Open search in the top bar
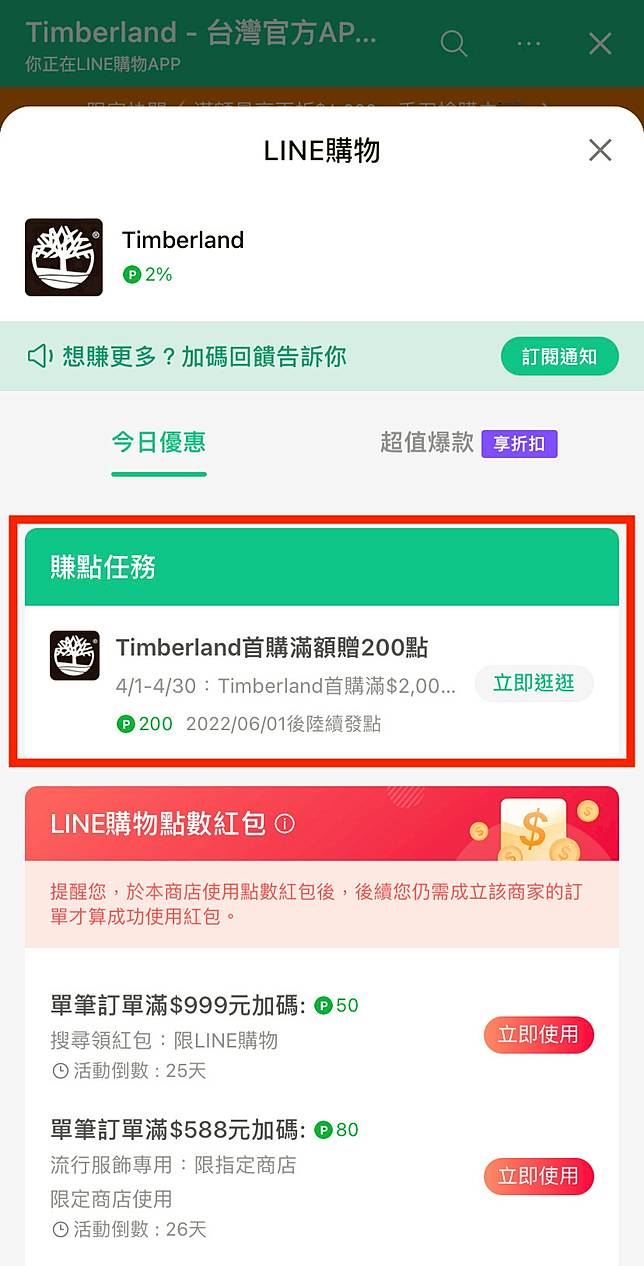 (x=454, y=43)
